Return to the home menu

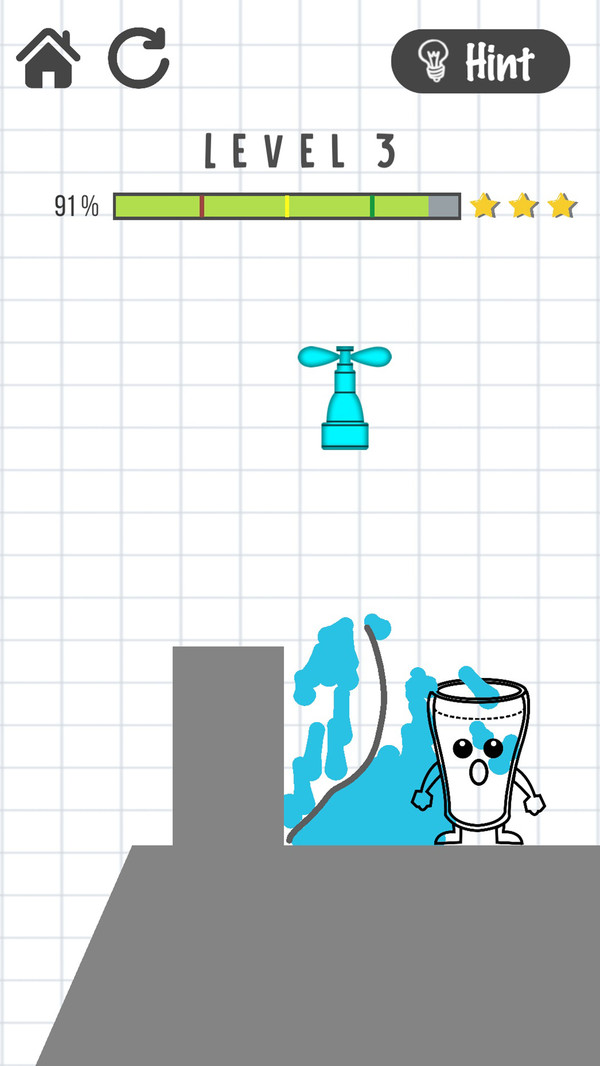coord(47,59)
